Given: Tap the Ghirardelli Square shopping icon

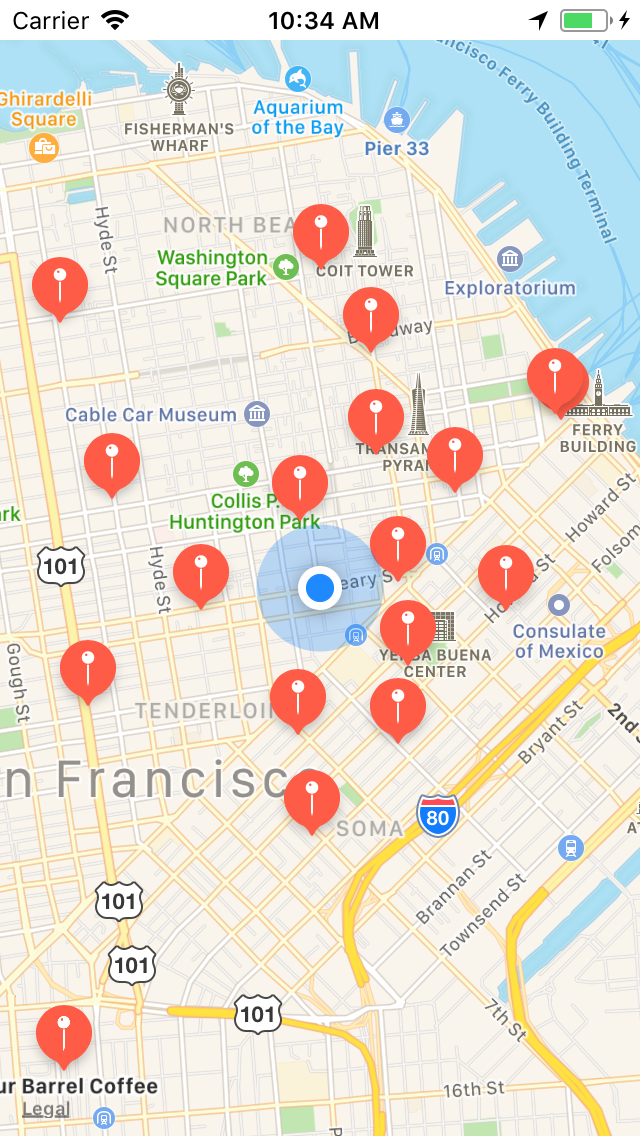Looking at the screenshot, I should [x=43, y=147].
